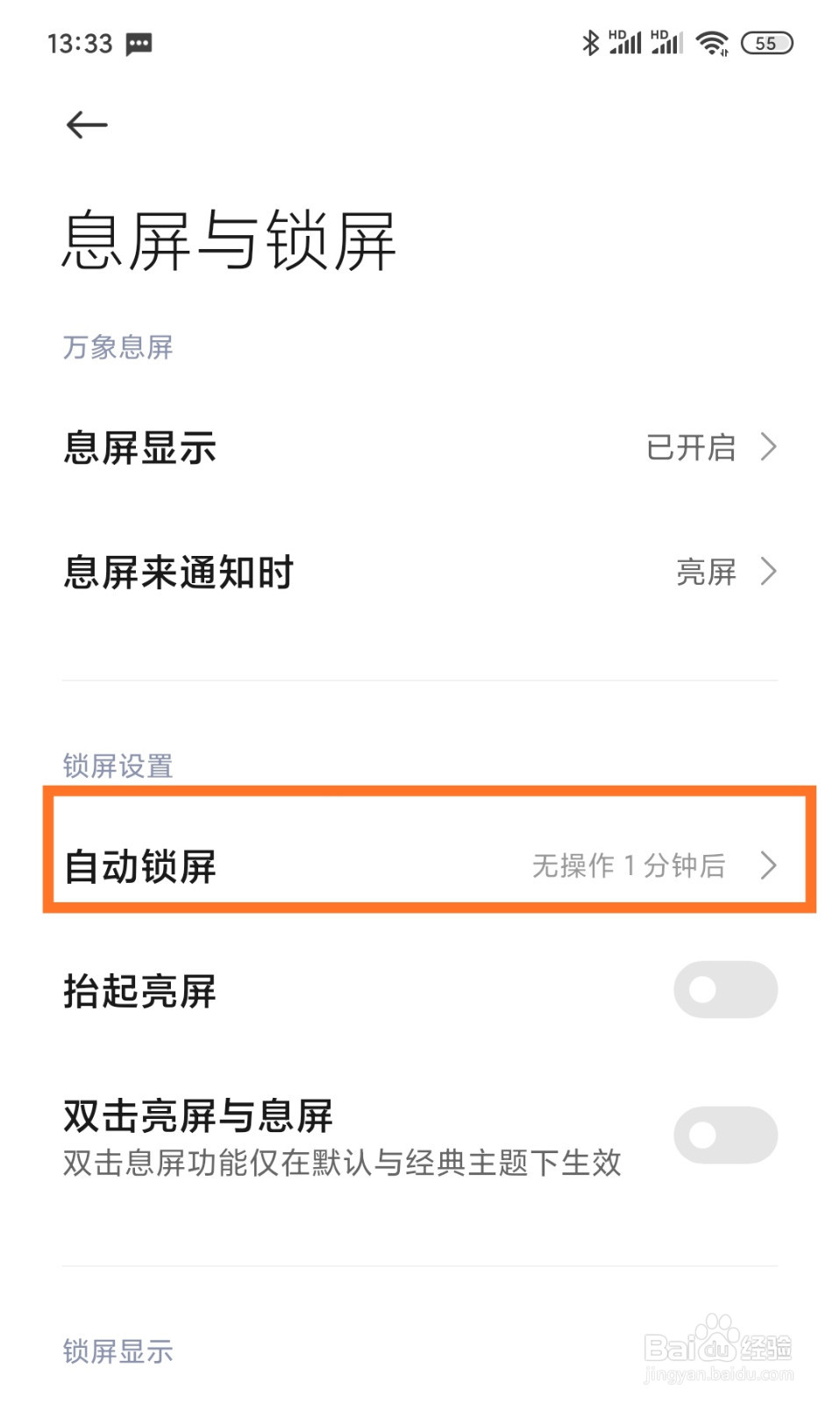The image size is (840, 1403).
Task: Open the 锁屏显示 section
Action: pyautogui.click(x=117, y=1351)
